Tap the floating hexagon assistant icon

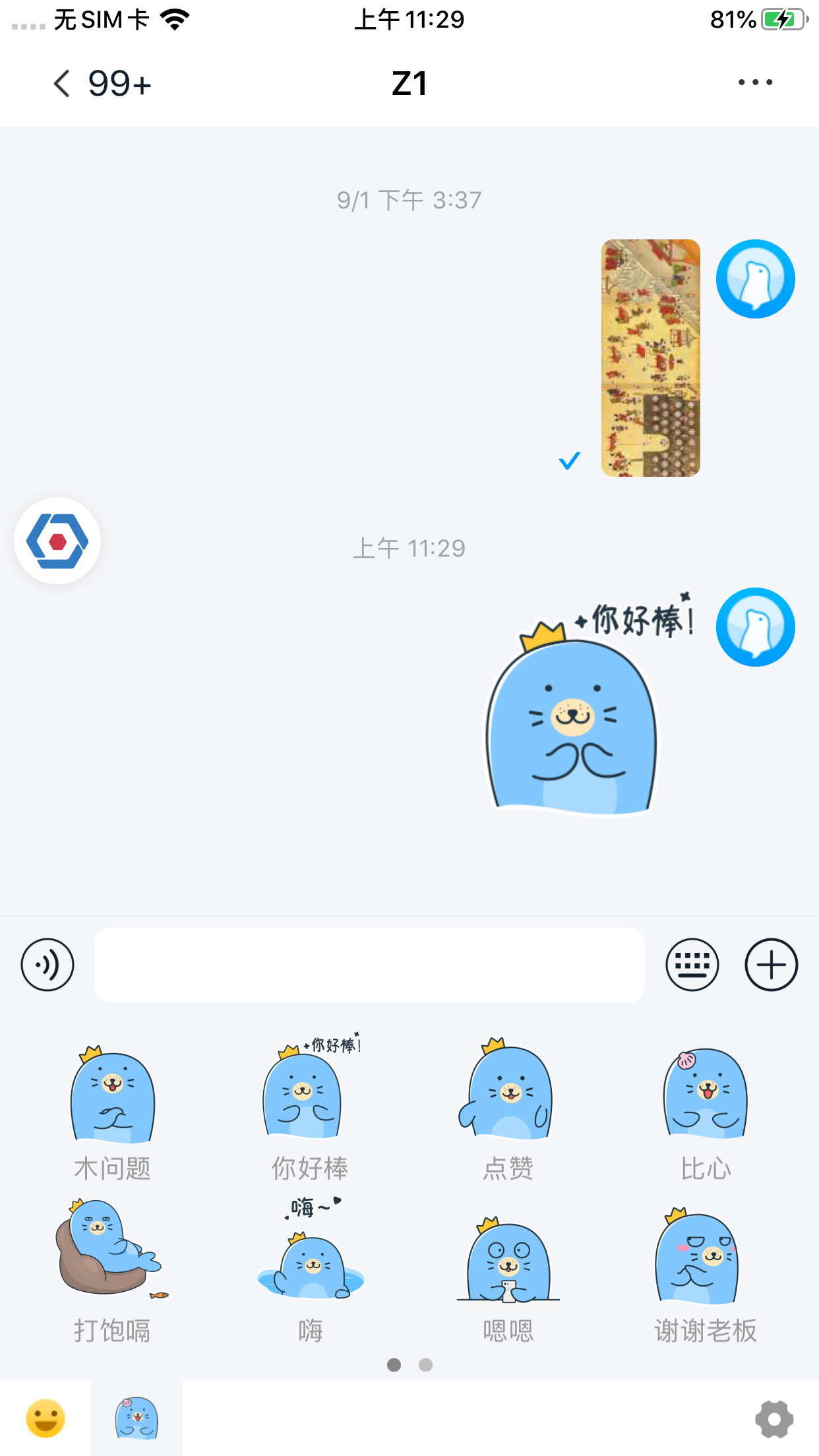pyautogui.click(x=57, y=541)
